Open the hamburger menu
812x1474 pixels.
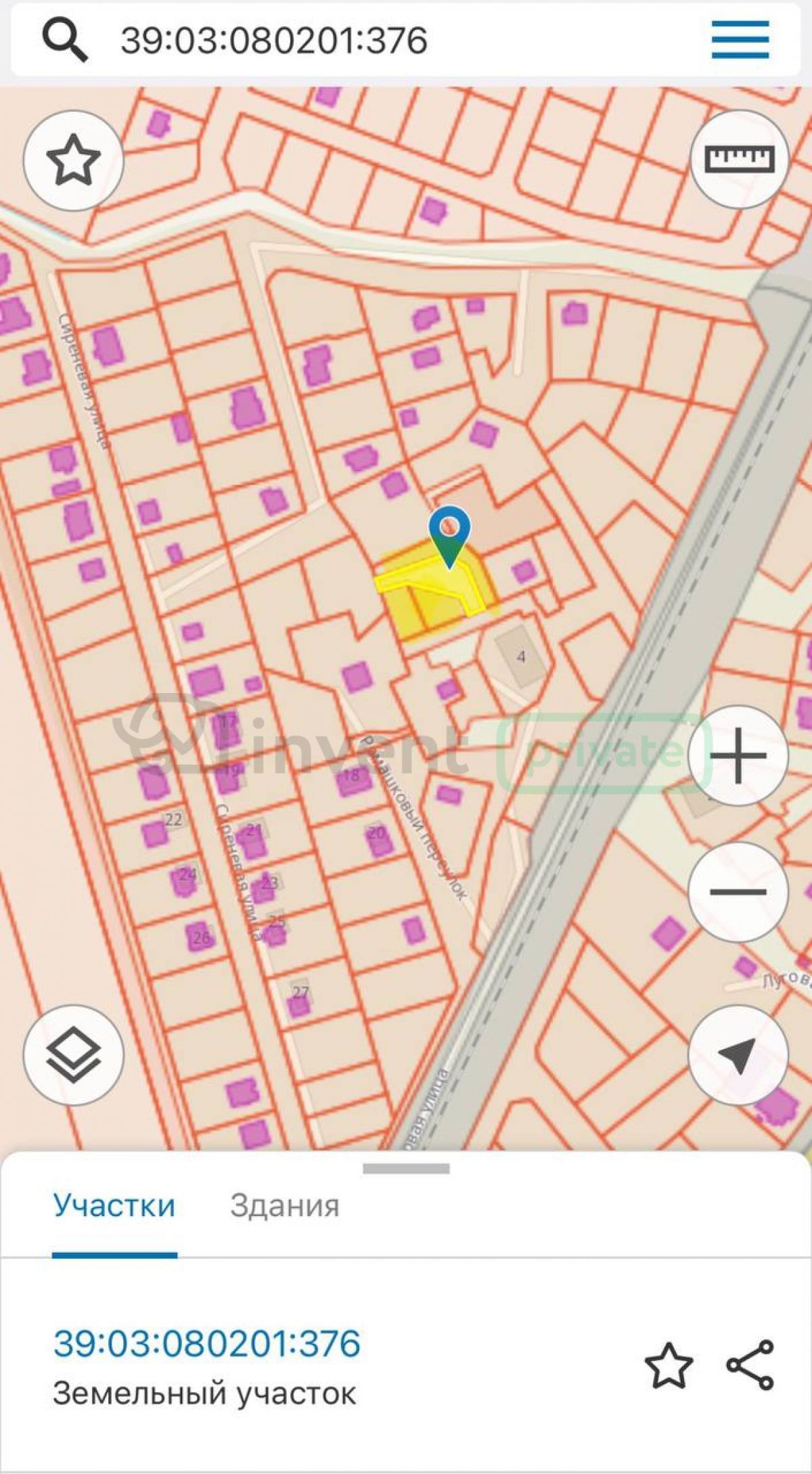740,39
